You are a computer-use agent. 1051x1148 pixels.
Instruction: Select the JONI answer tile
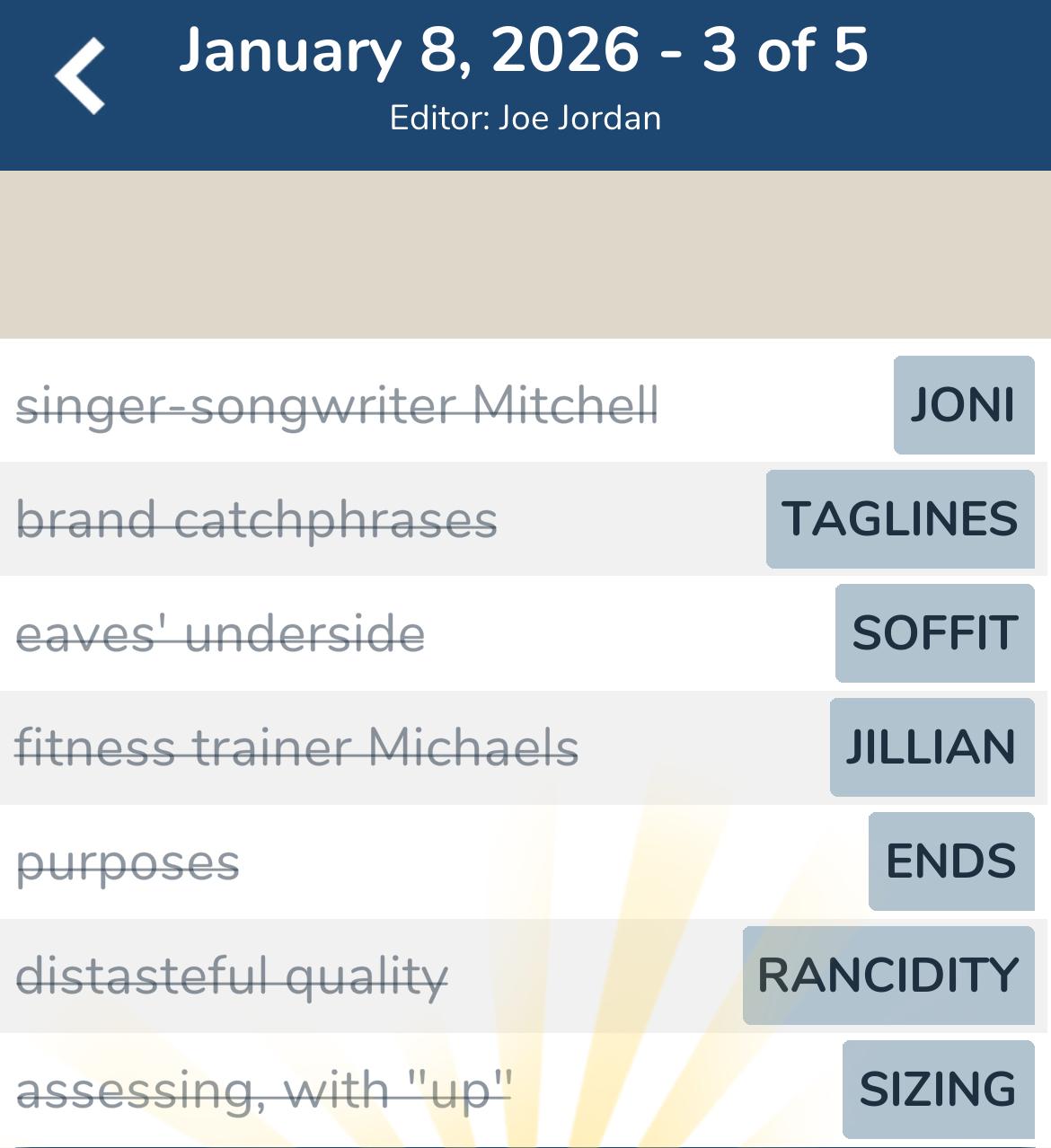pos(962,405)
